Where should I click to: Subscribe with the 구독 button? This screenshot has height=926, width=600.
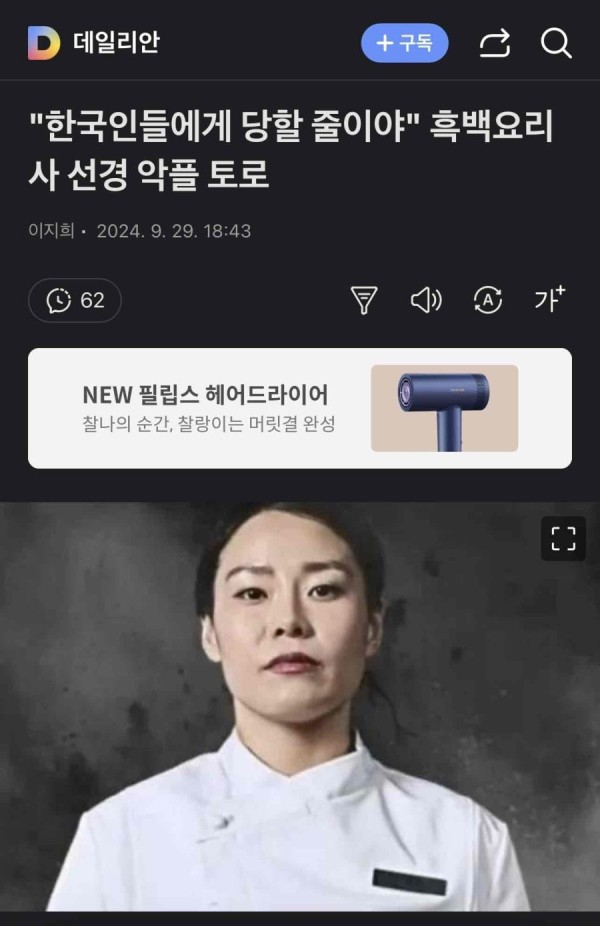[404, 43]
